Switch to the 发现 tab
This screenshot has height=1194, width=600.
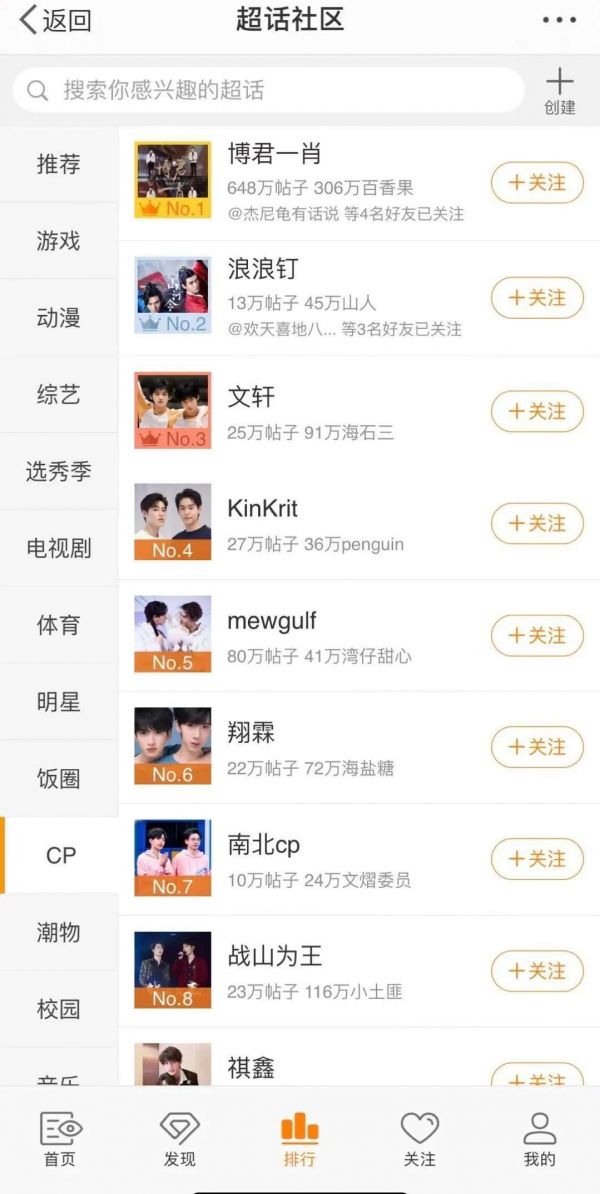pos(180,1140)
